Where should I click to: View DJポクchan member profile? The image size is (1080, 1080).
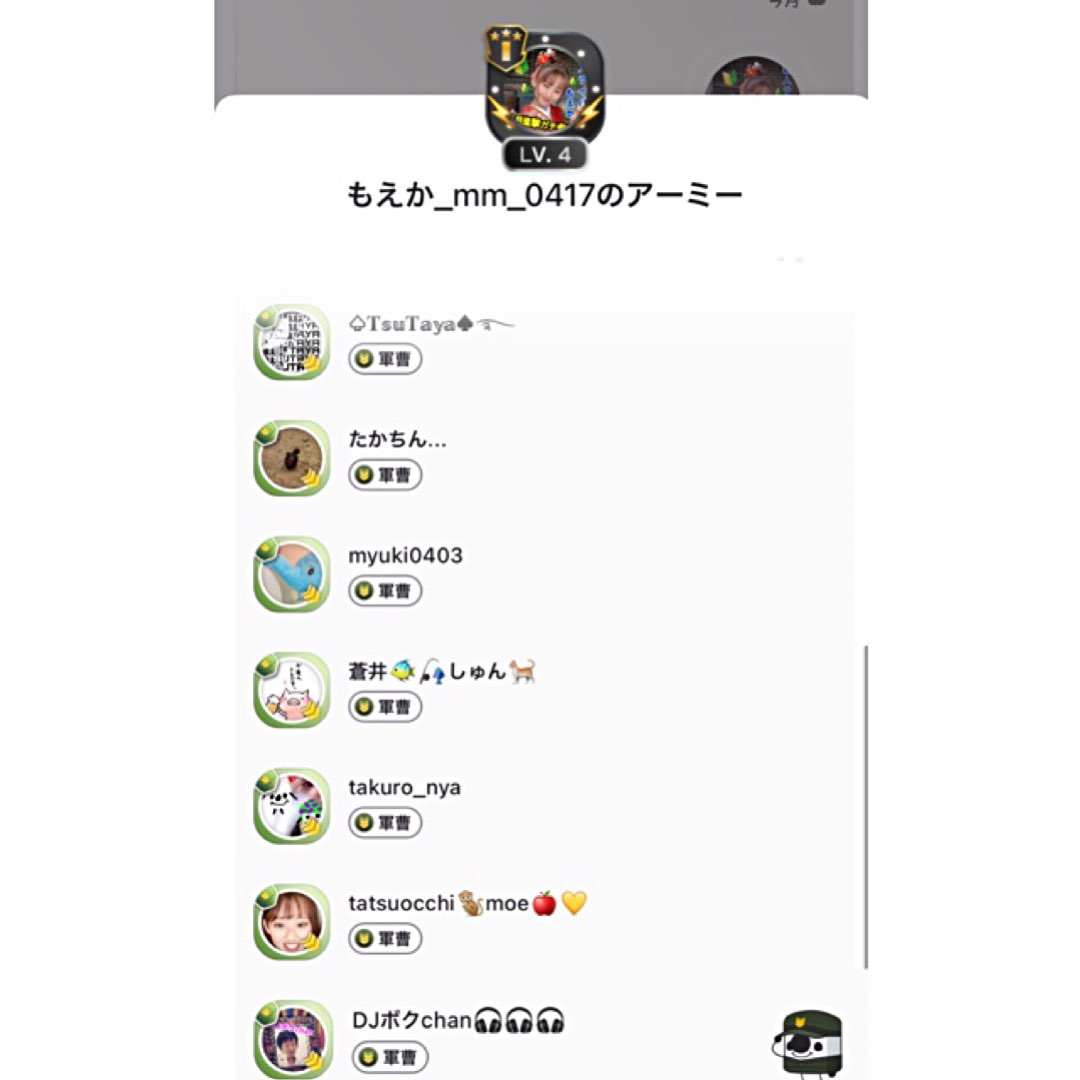(x=510, y=1038)
